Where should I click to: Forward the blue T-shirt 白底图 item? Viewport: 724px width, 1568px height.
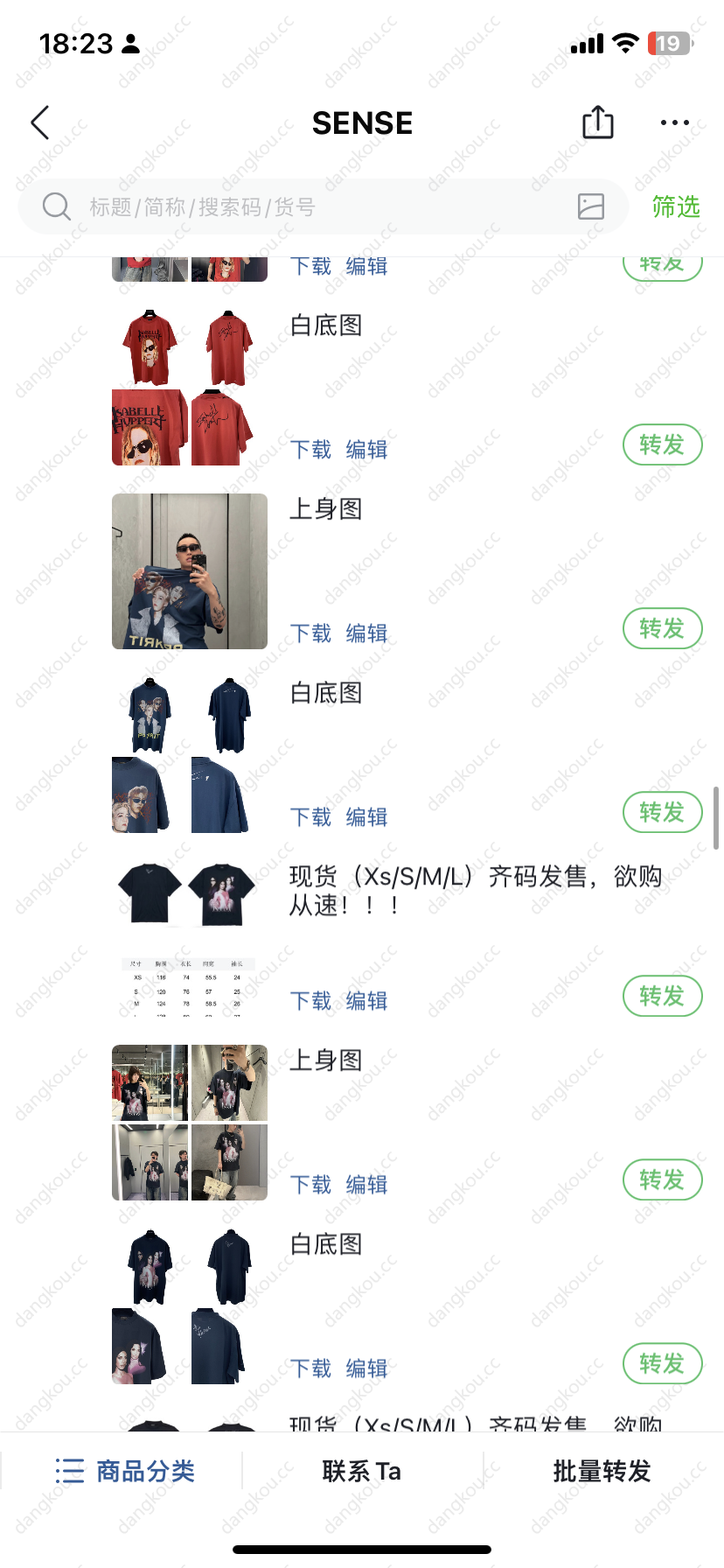(662, 813)
